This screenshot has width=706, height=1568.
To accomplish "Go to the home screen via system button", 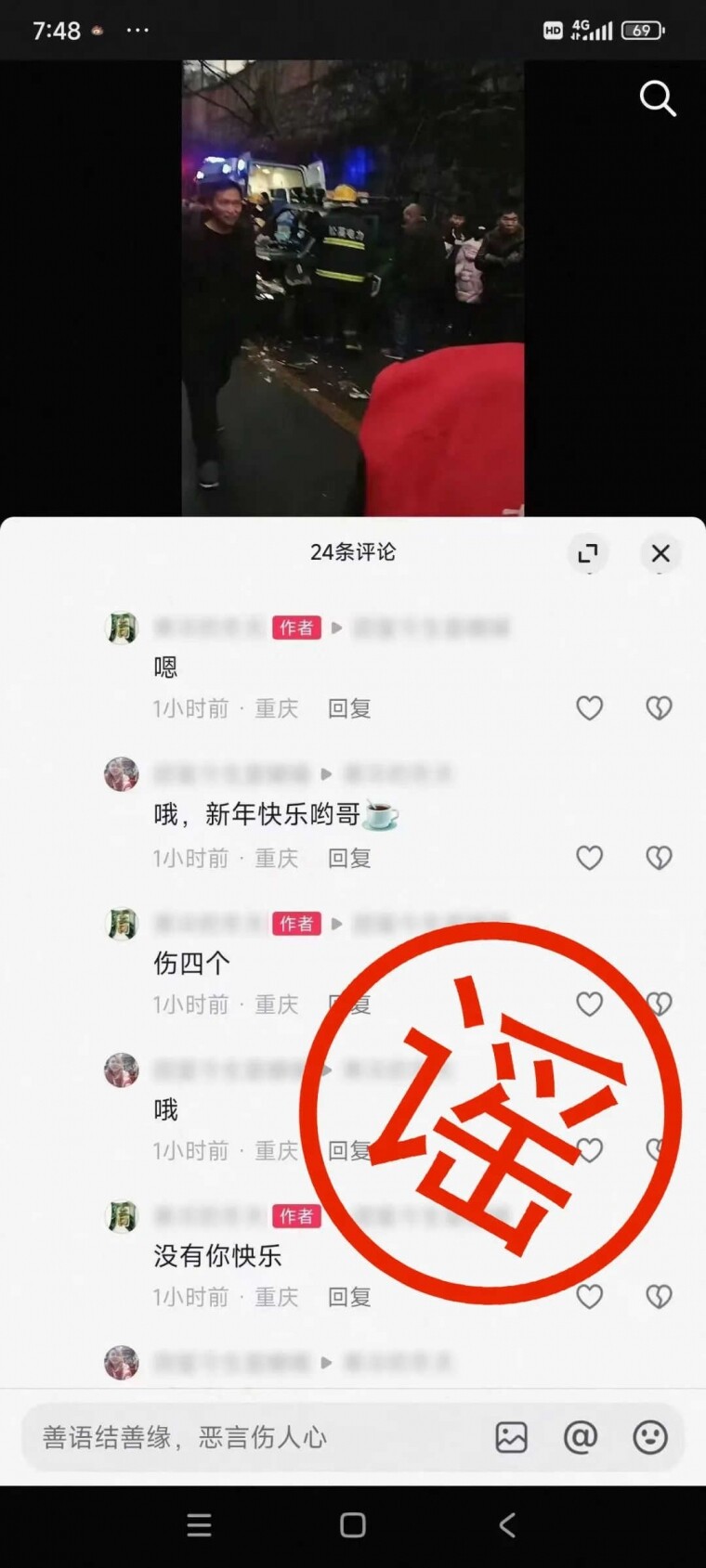I will tap(353, 1525).
